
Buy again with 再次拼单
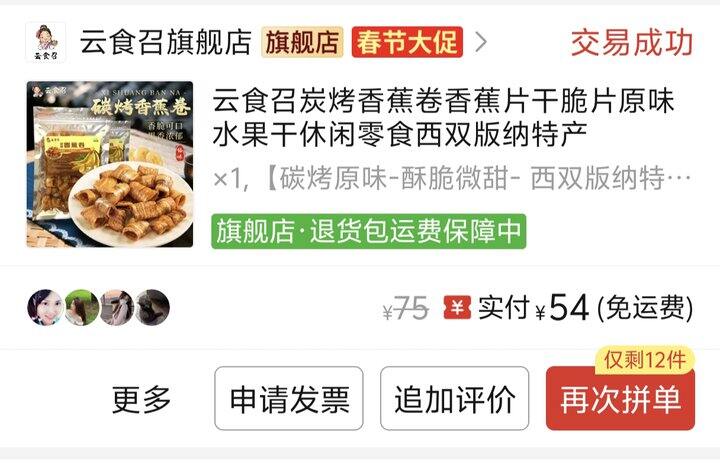click(x=620, y=399)
